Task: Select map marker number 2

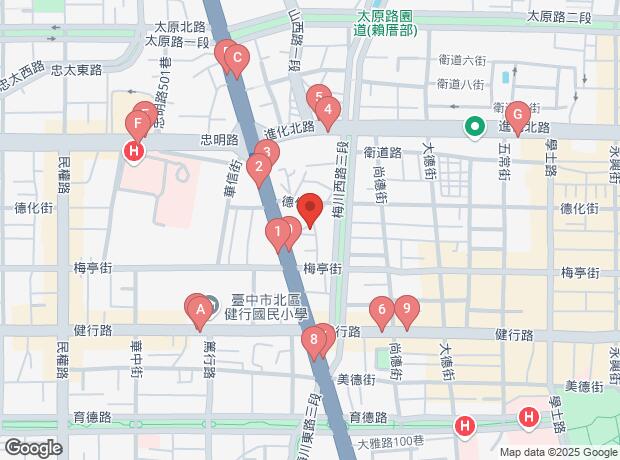Action: 258,168
